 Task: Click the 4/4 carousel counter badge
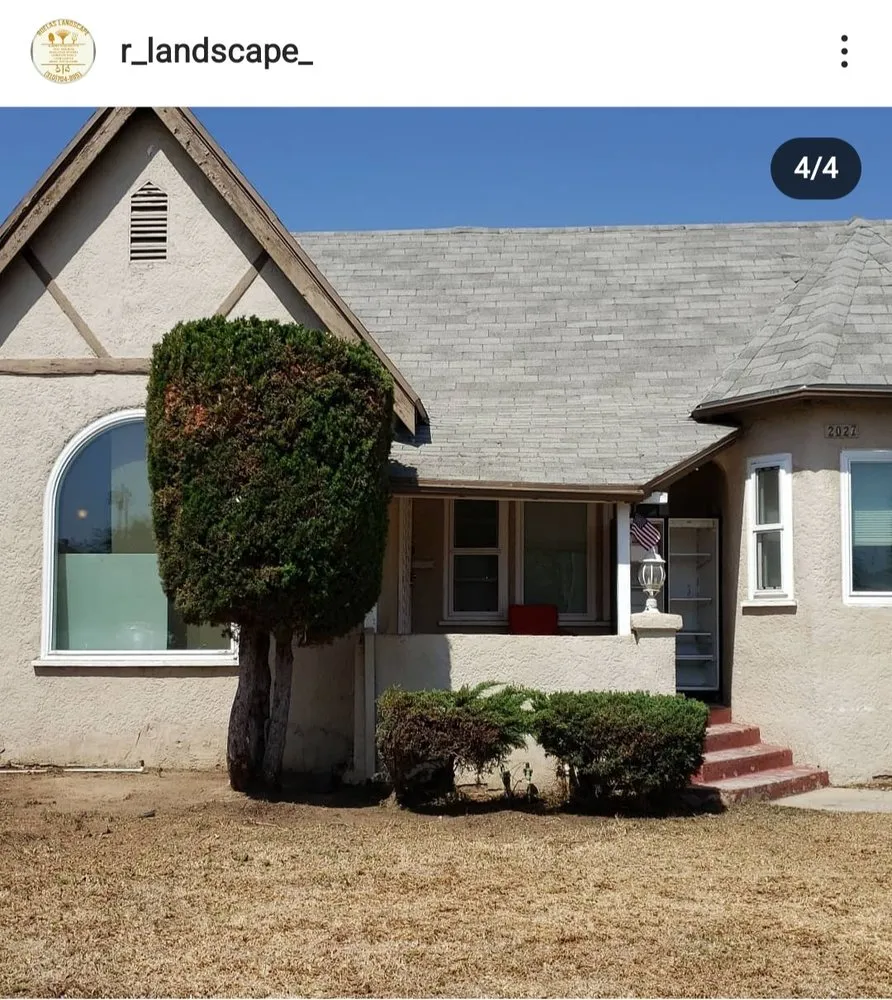tap(815, 169)
